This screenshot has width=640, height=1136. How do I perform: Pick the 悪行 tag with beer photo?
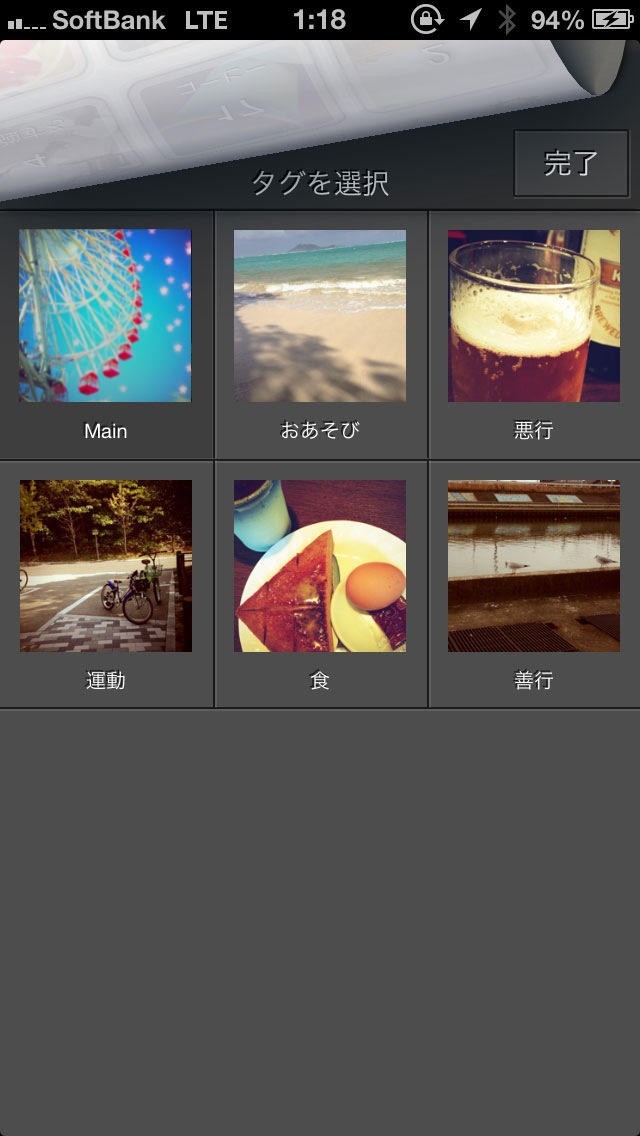coord(534,334)
